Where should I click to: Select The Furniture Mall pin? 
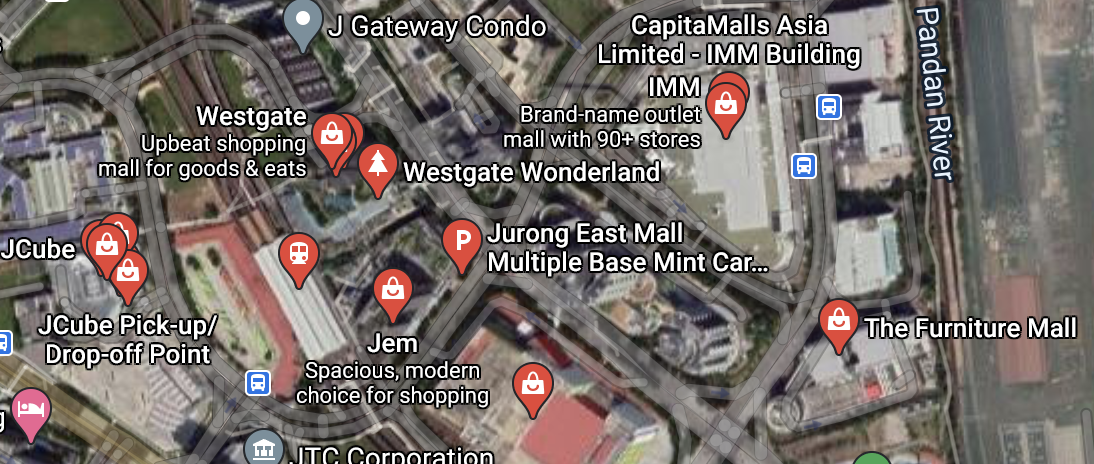pos(837,321)
